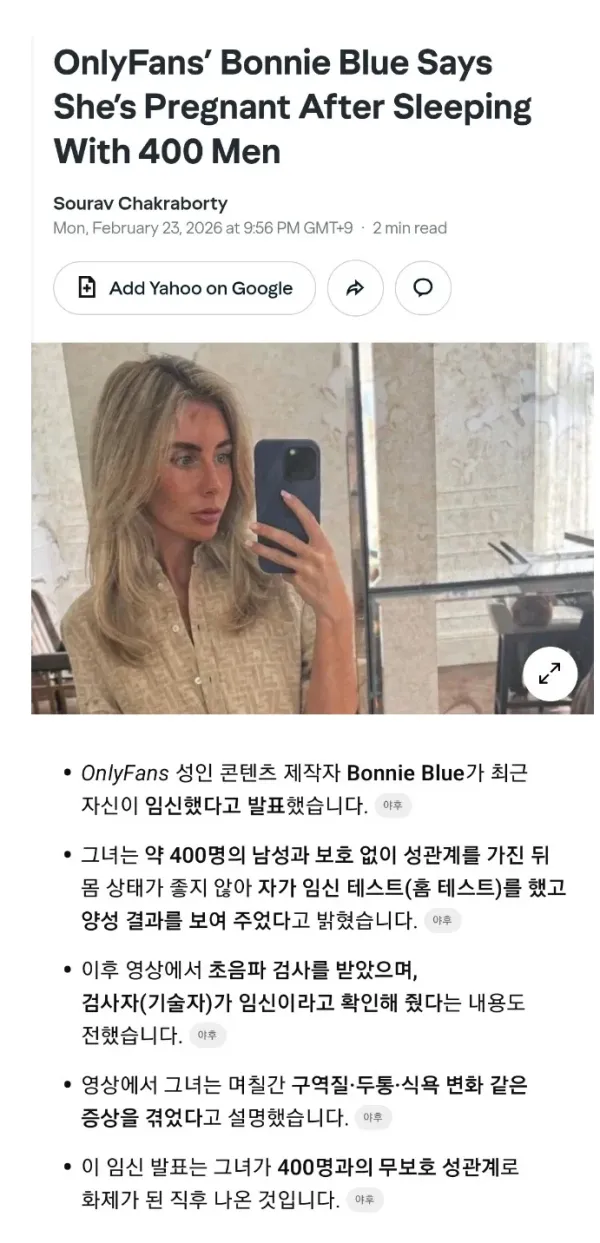Open the 야후 source chip after 설명했습니다
Viewport: 600px width, 1243px height.
click(x=372, y=1117)
